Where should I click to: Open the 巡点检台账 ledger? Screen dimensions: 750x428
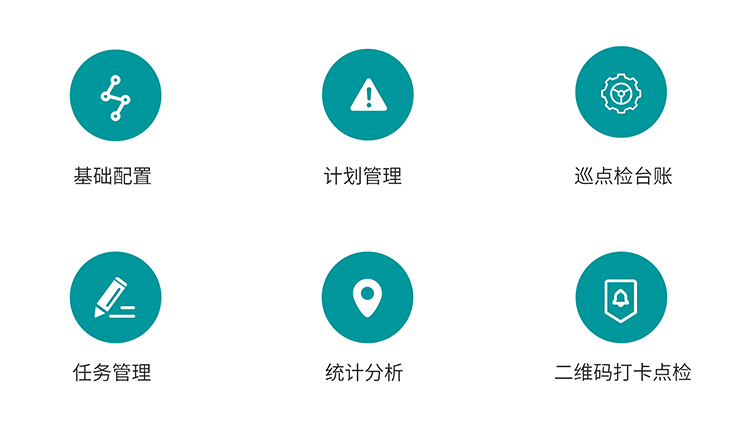pyautogui.click(x=621, y=95)
